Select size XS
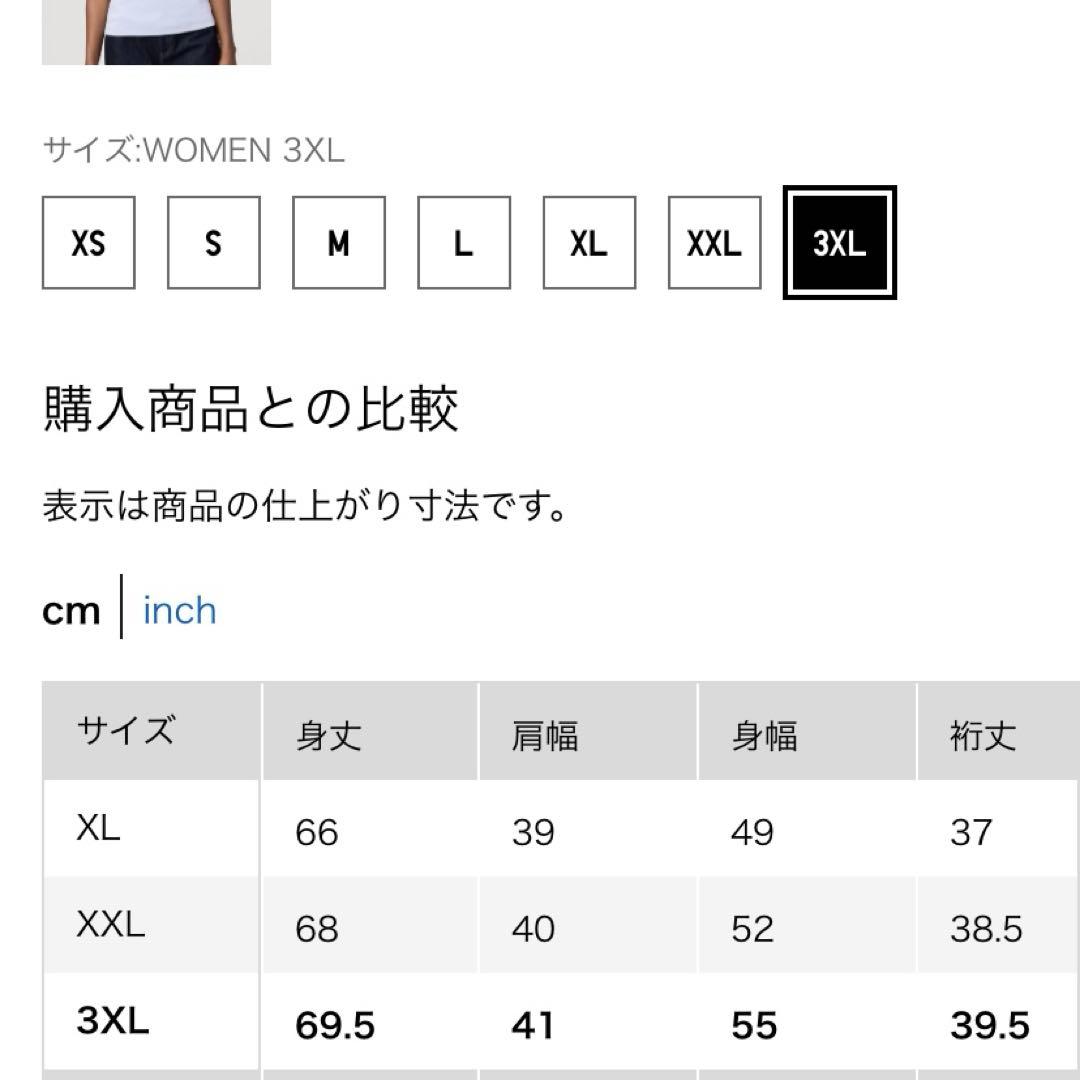The width and height of the screenshot is (1080, 1080). pos(88,243)
